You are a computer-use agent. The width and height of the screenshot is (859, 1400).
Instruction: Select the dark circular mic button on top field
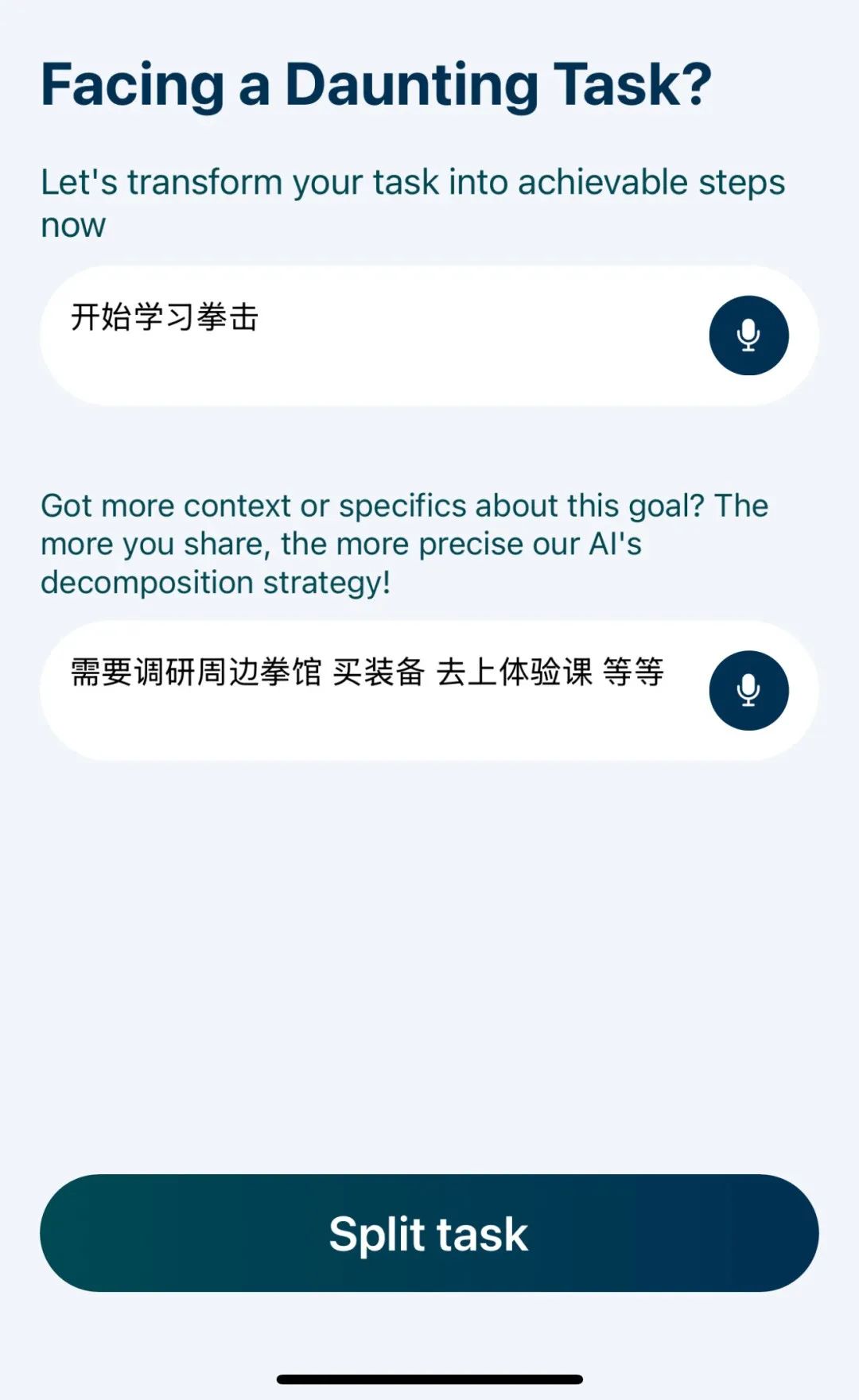[x=747, y=335]
